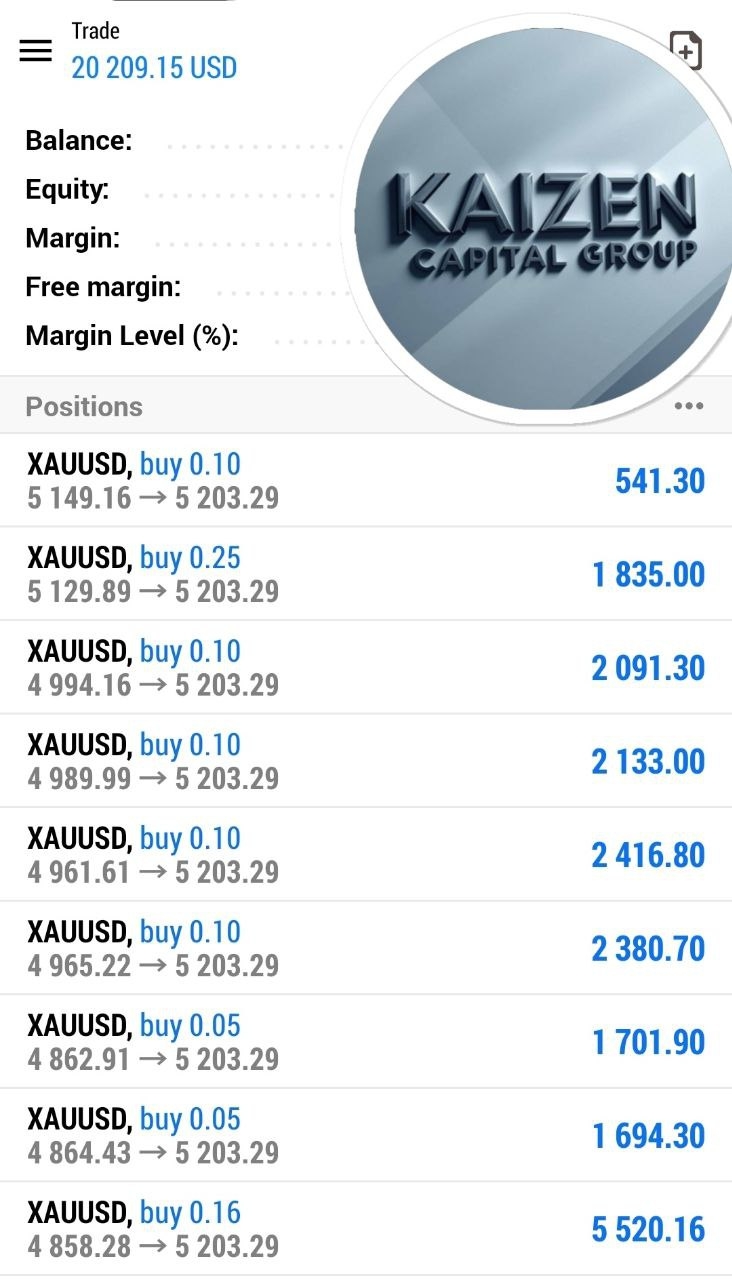View the XAUUSD position entered at 4 864.43
732x1280 pixels.
[x=366, y=1135]
